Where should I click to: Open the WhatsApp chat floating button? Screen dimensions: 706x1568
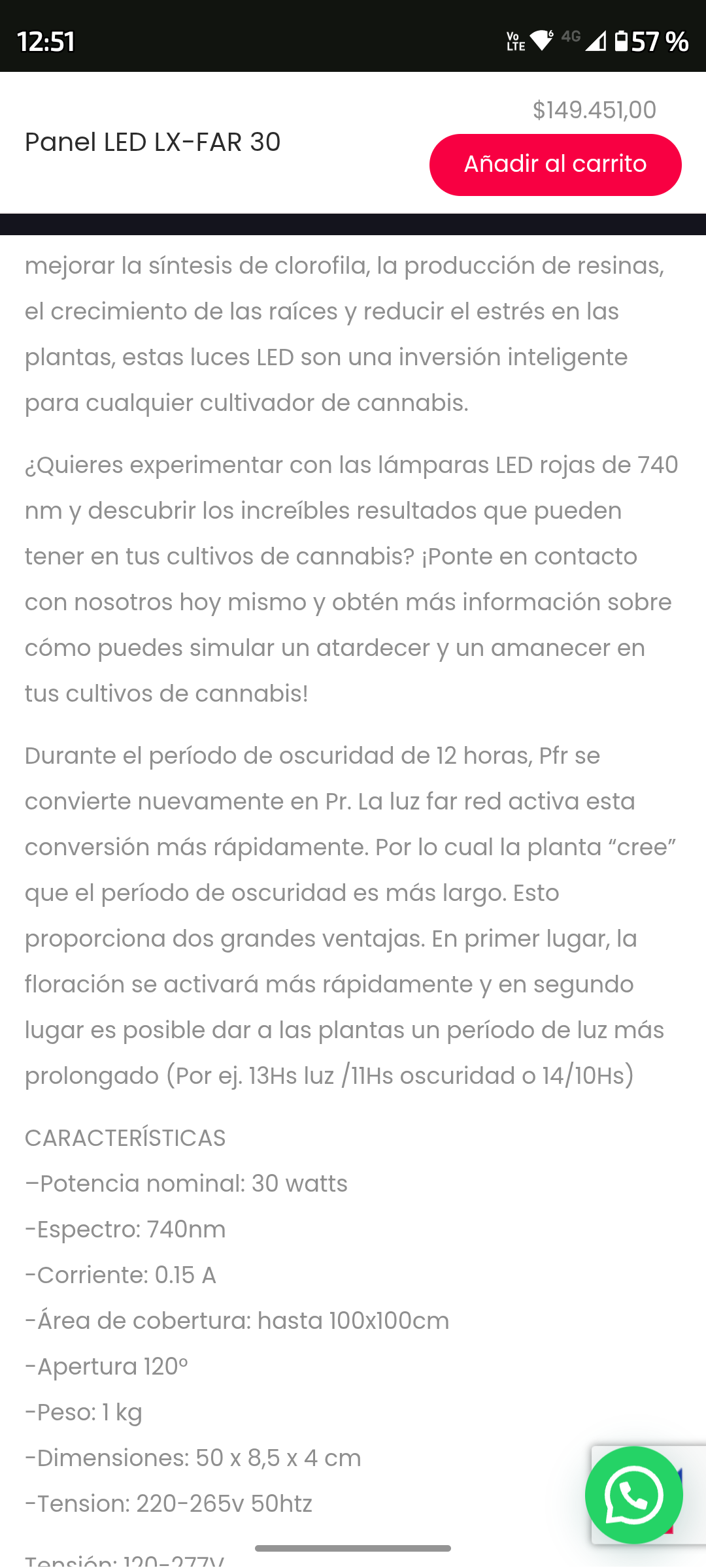click(633, 1495)
